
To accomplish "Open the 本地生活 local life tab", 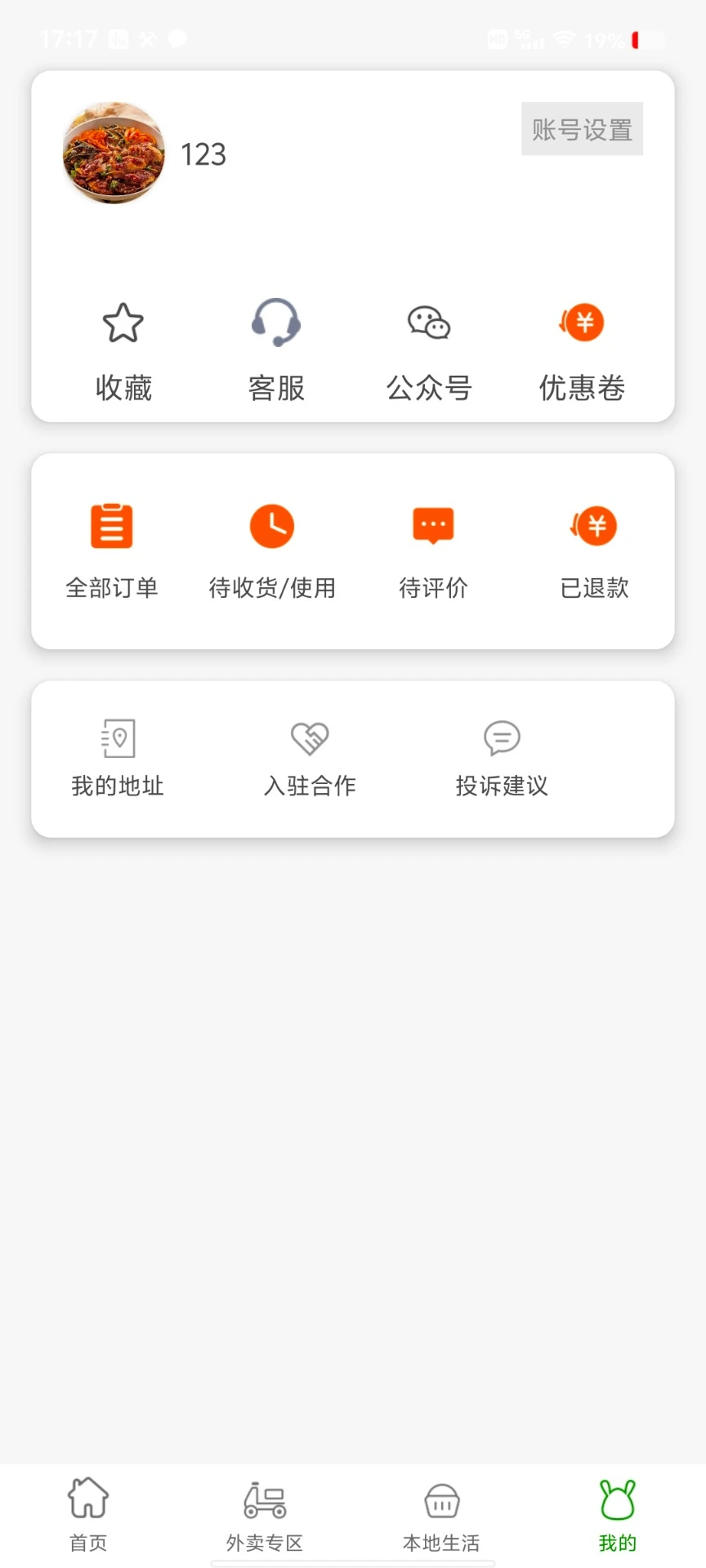I will [440, 1515].
